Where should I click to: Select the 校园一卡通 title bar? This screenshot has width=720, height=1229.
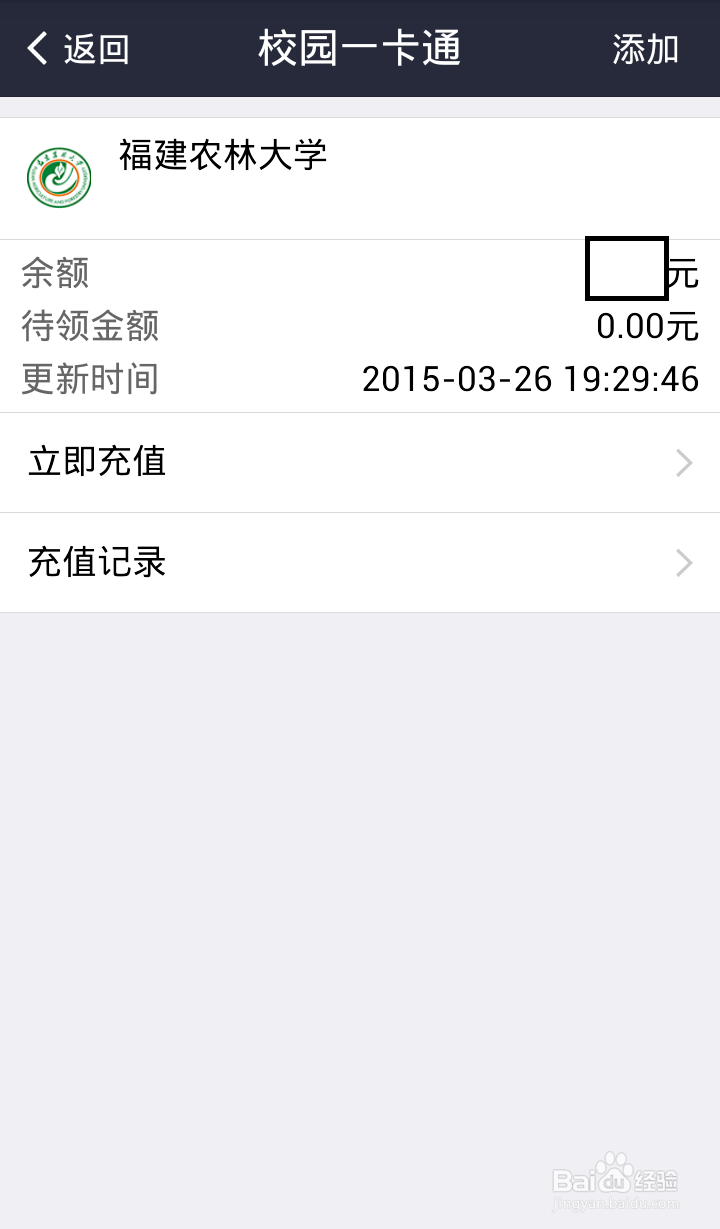(360, 47)
